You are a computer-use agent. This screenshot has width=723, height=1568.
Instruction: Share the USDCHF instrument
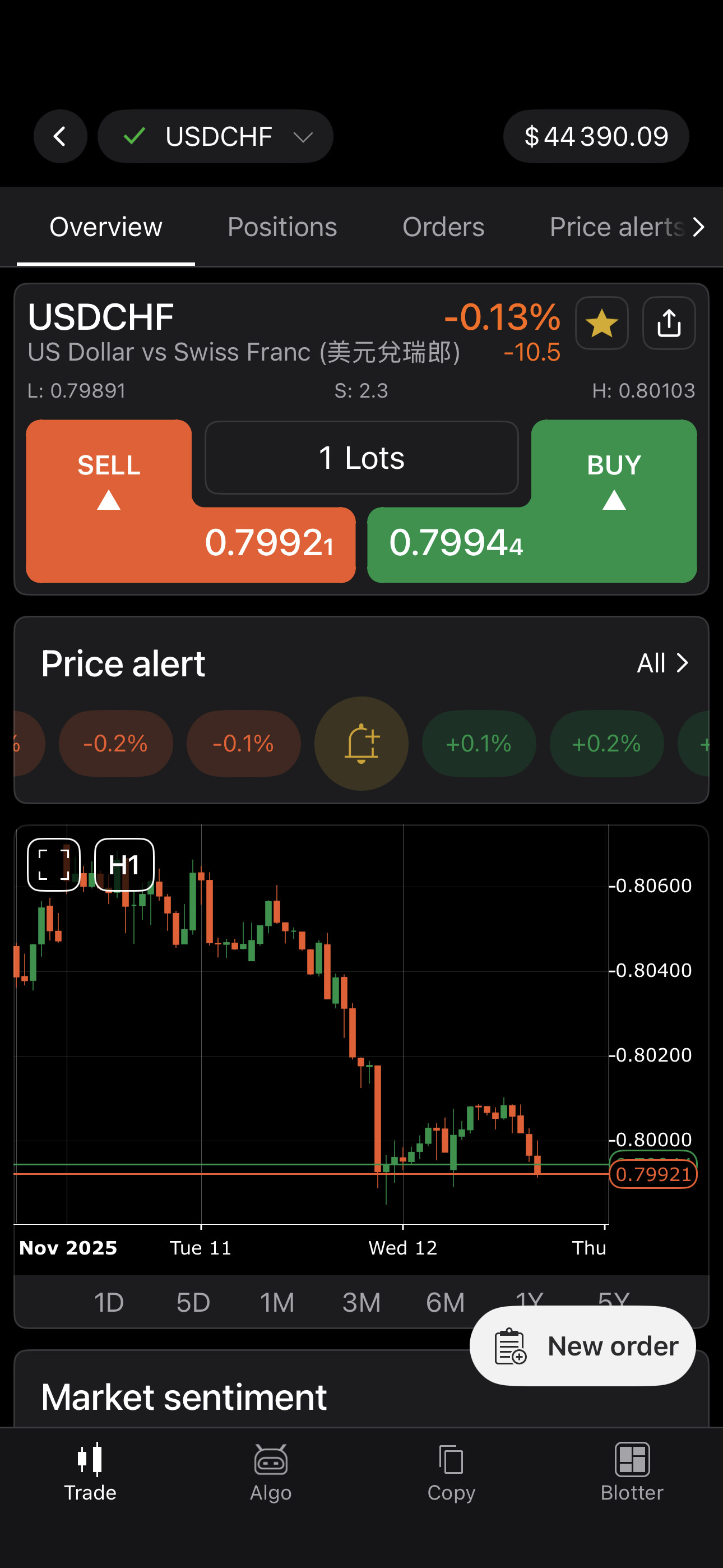(668, 322)
